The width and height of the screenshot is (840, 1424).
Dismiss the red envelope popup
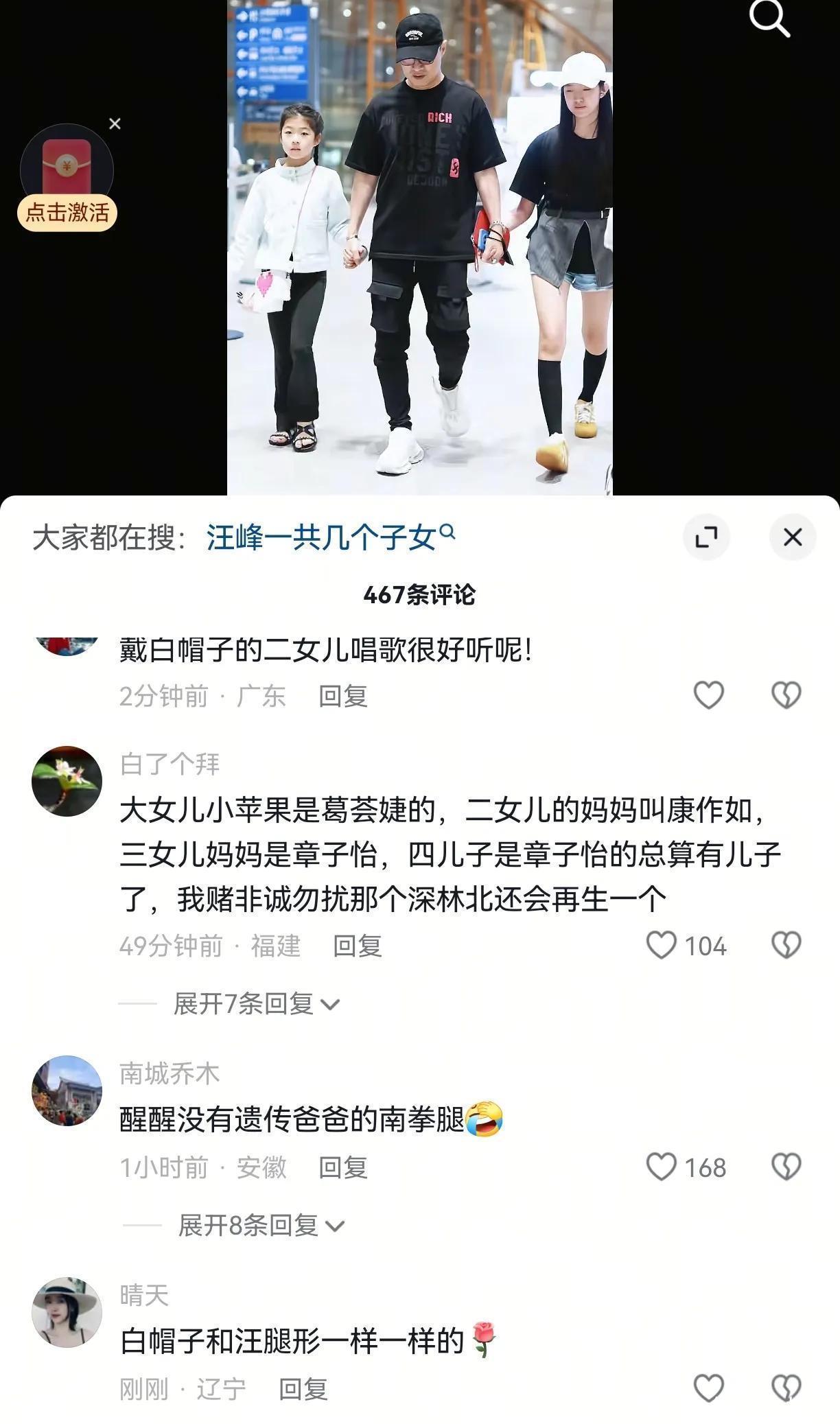coord(115,124)
